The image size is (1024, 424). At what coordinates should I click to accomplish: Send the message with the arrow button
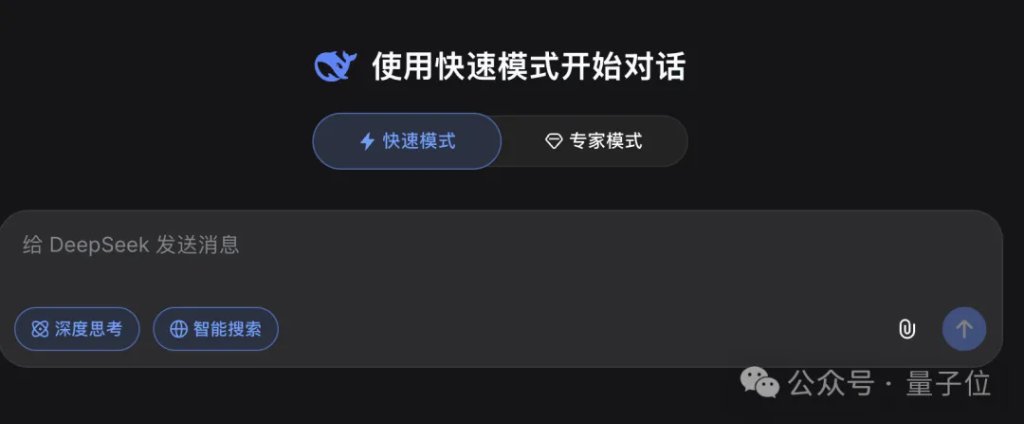click(x=964, y=329)
